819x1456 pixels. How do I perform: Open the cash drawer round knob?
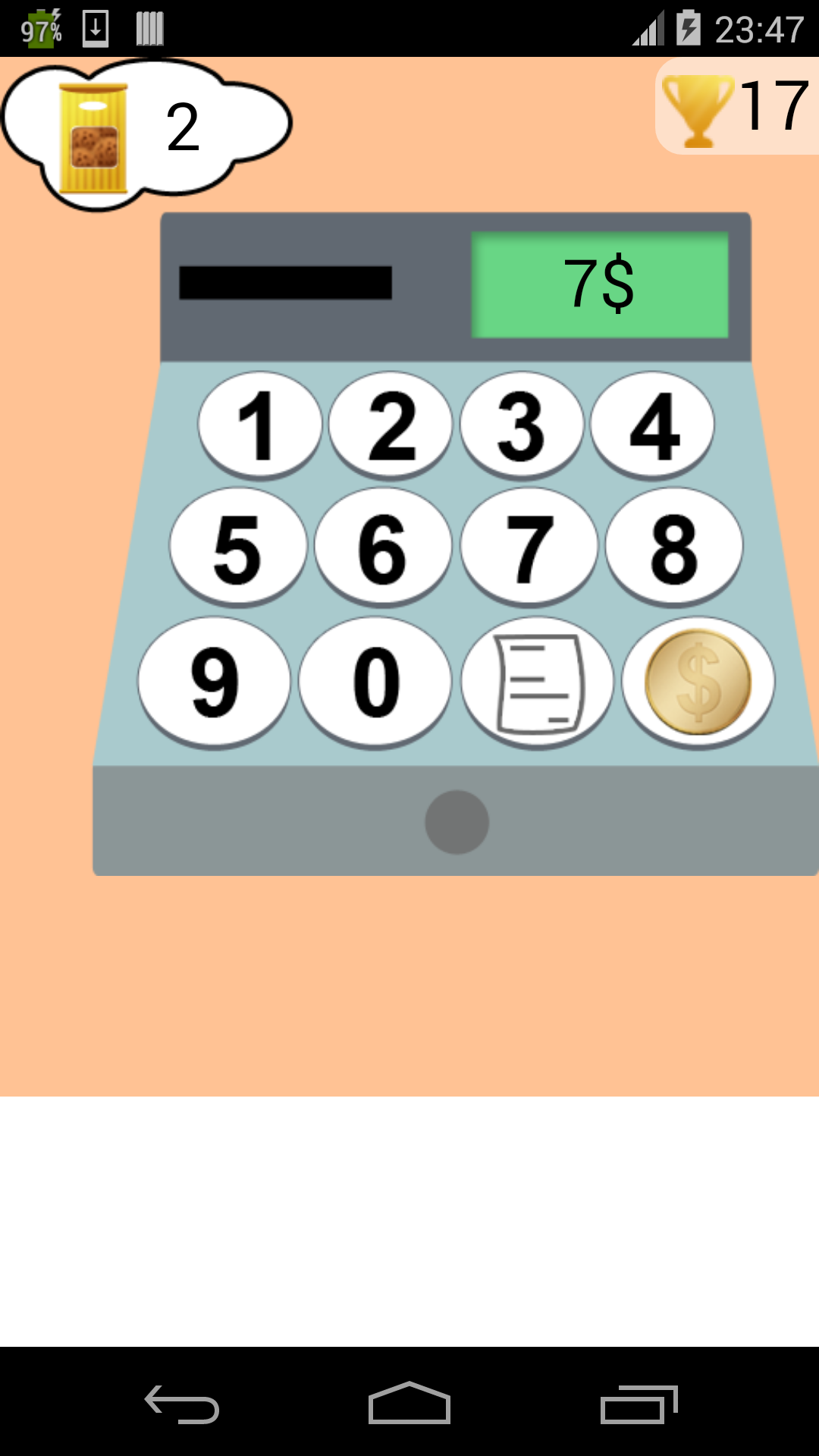point(457,822)
